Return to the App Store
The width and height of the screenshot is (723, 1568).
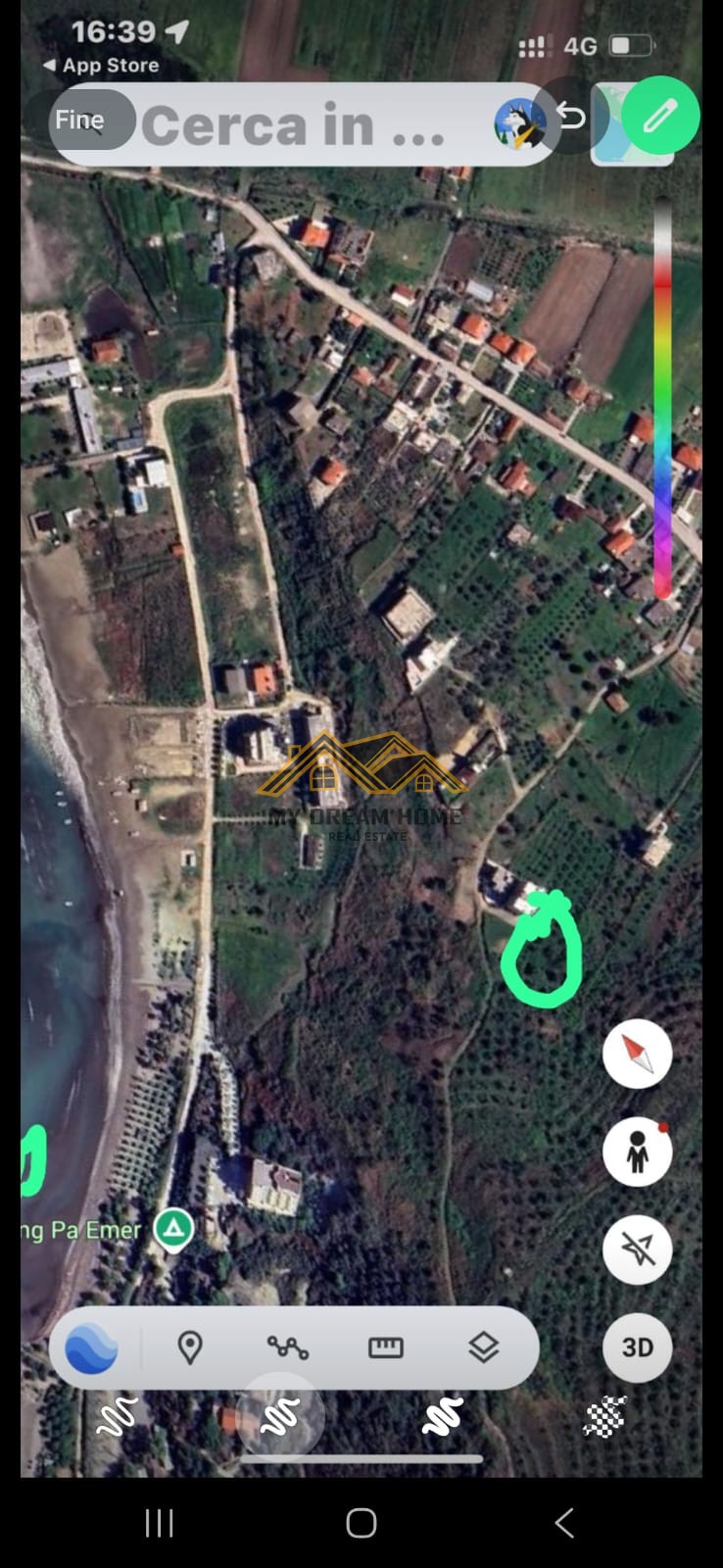pyautogui.click(x=100, y=66)
